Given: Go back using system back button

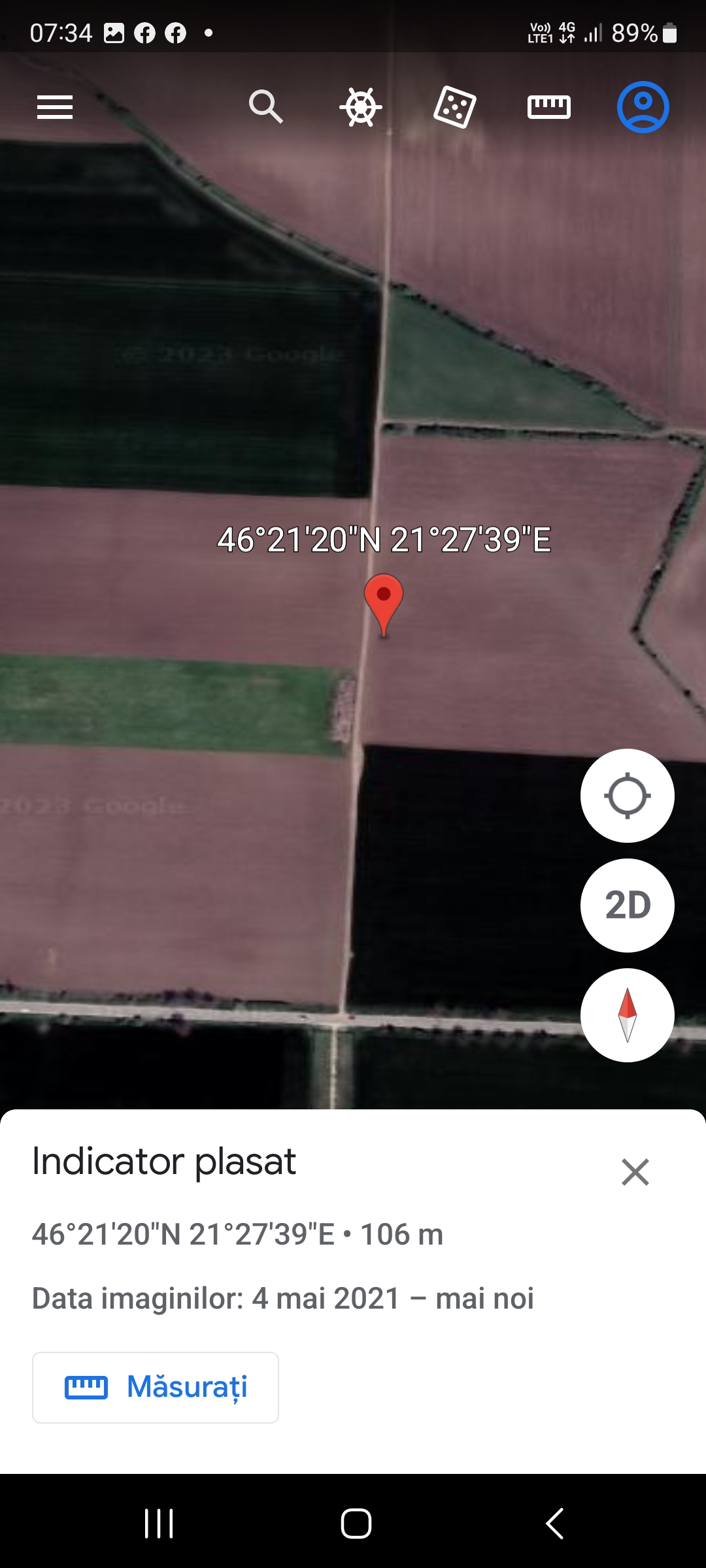Looking at the screenshot, I should click(554, 1524).
